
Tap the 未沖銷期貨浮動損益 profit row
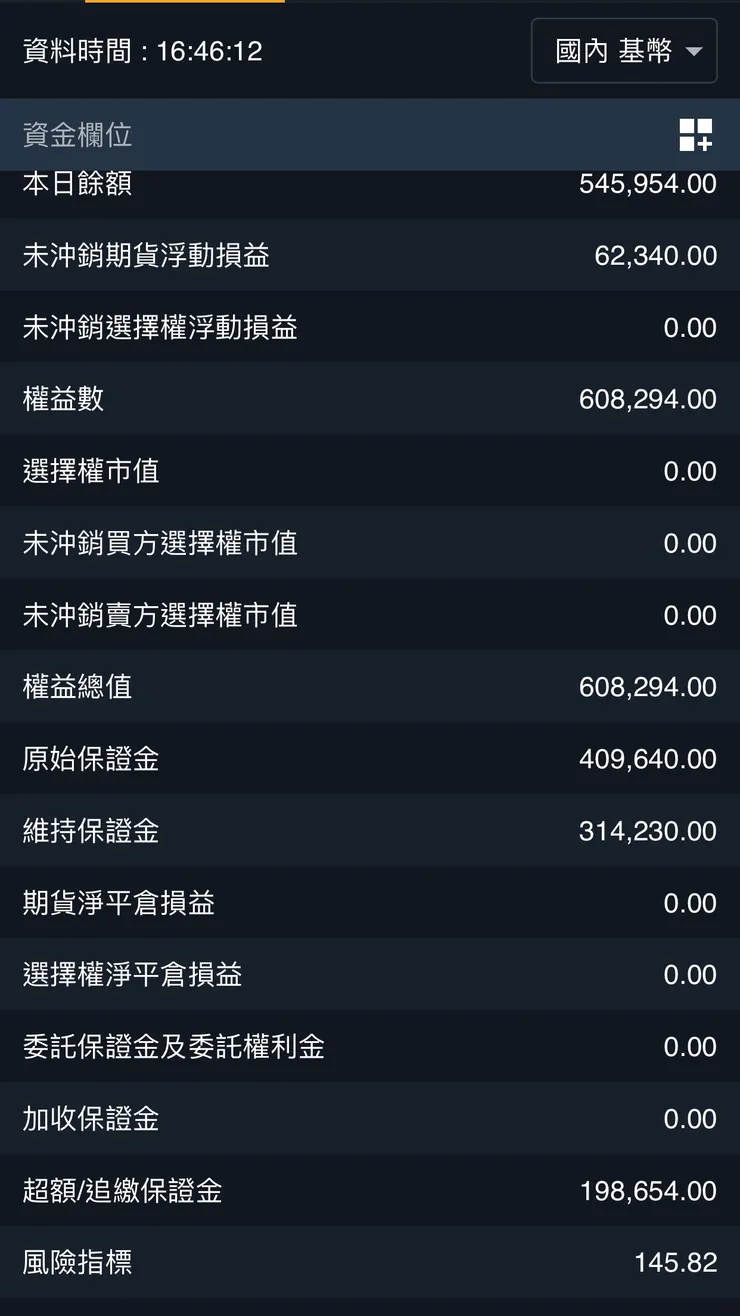point(370,255)
